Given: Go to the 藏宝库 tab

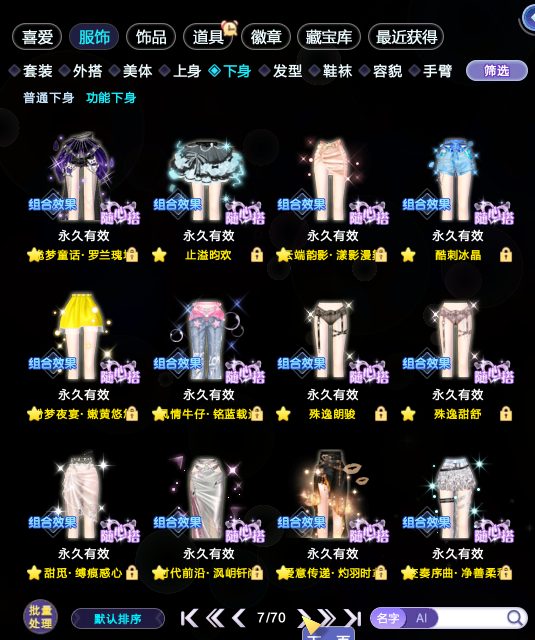Looking at the screenshot, I should (x=329, y=37).
